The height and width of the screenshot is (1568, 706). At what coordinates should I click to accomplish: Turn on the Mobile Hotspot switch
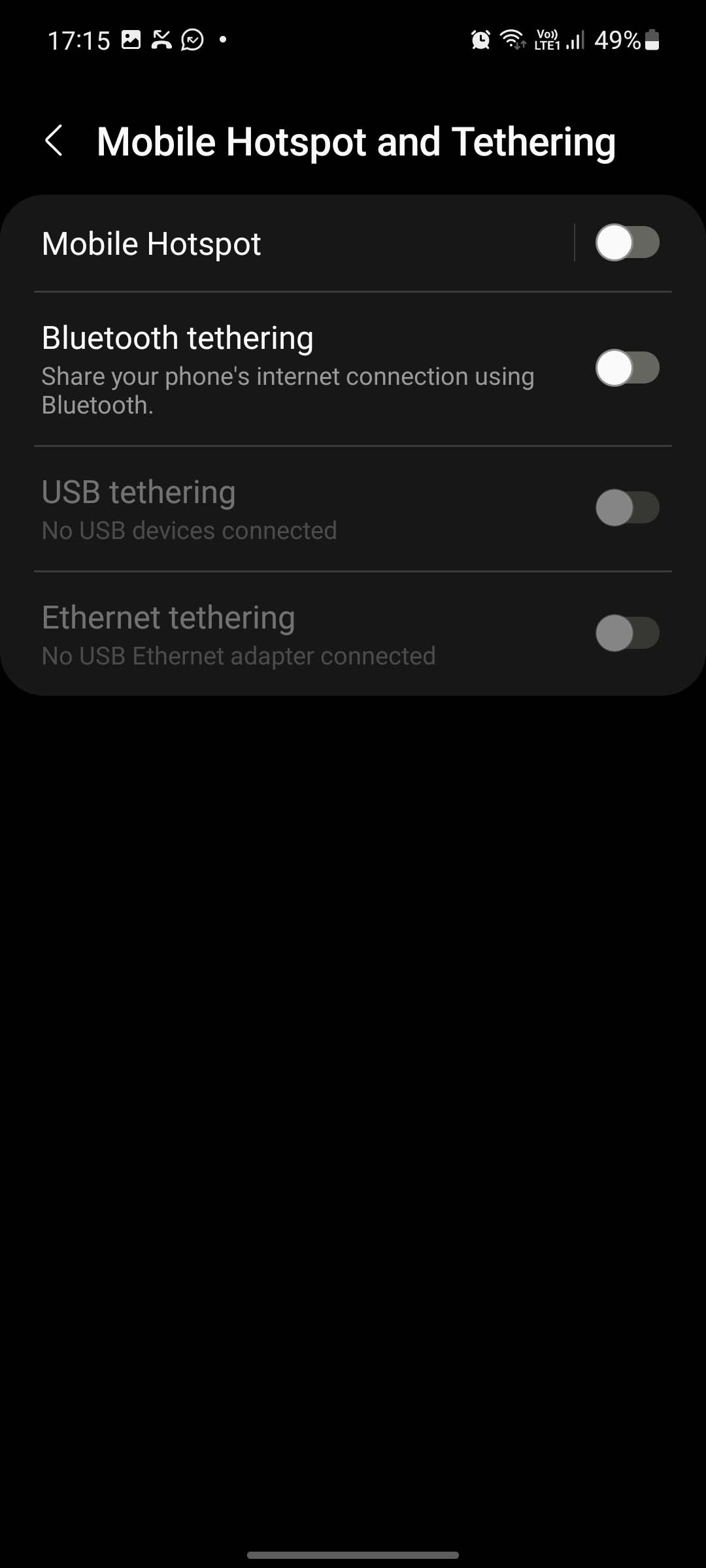(x=627, y=242)
